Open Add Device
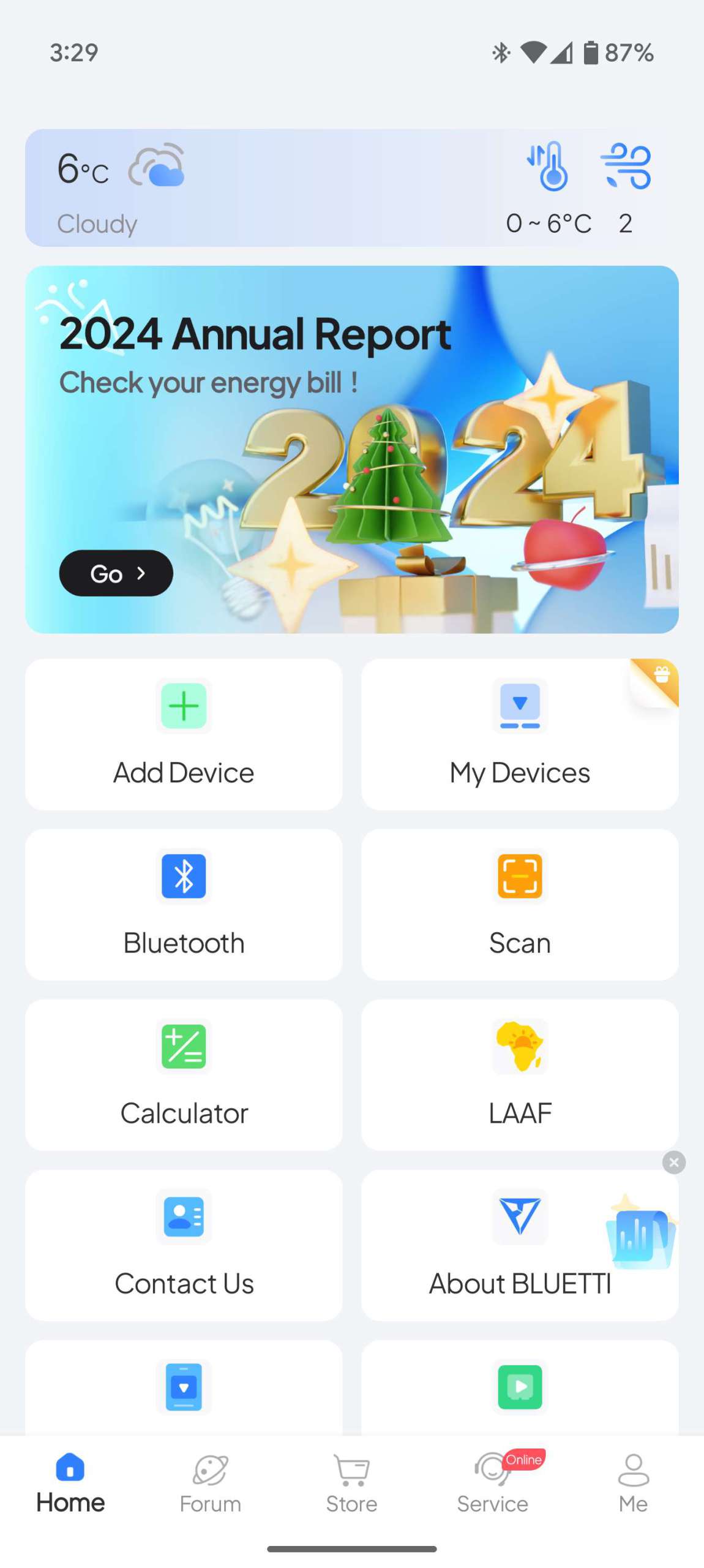This screenshot has height=1568, width=704. point(184,734)
